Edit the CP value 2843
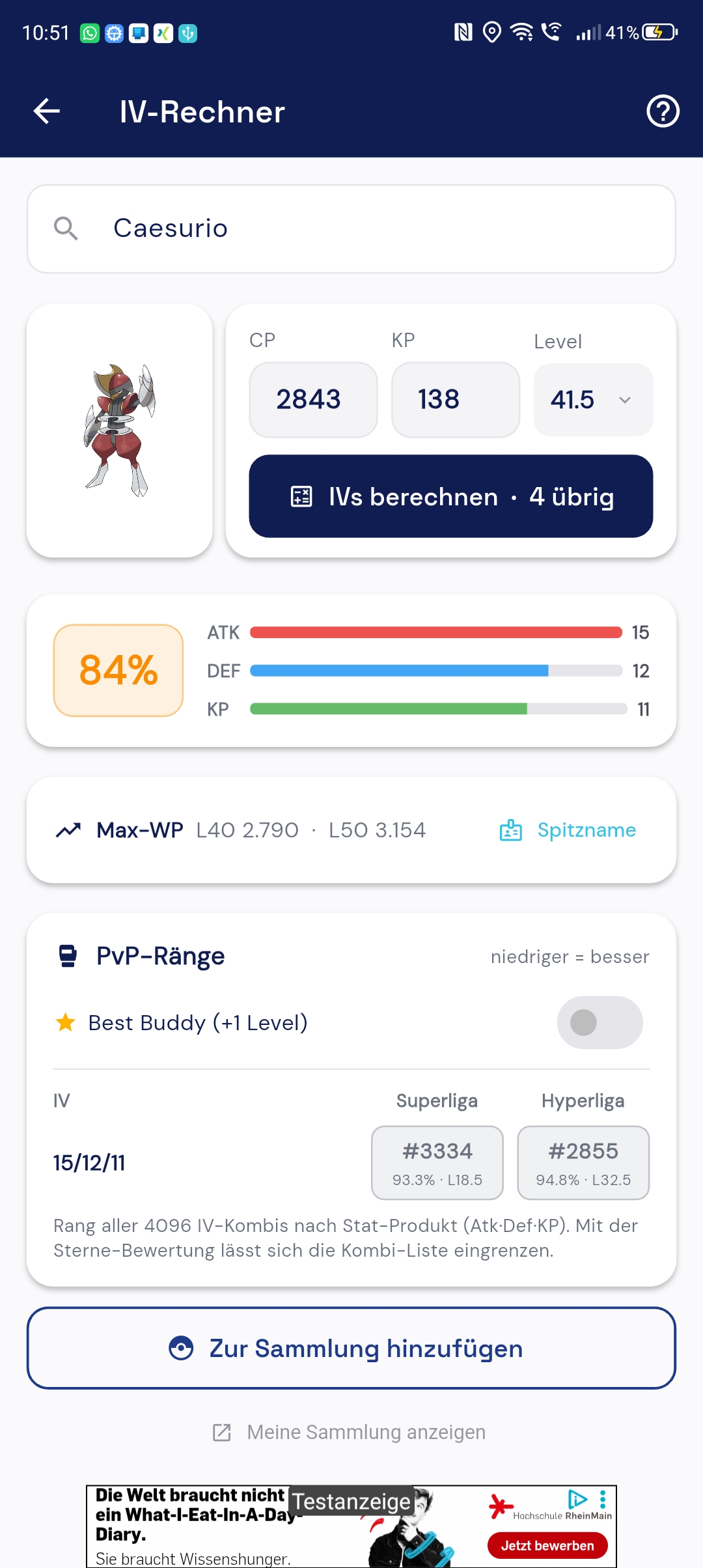The image size is (703, 1568). point(313,400)
